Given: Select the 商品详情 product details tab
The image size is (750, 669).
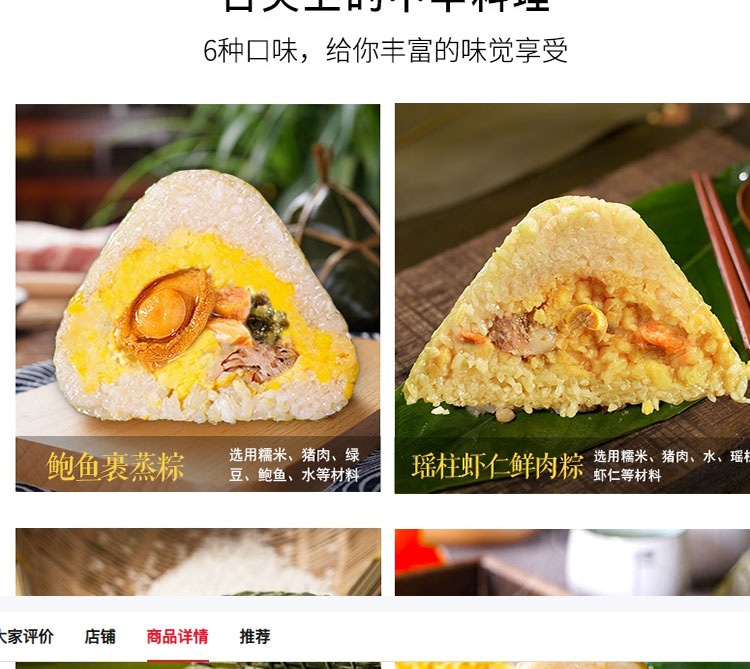Looking at the screenshot, I should coord(177,636).
